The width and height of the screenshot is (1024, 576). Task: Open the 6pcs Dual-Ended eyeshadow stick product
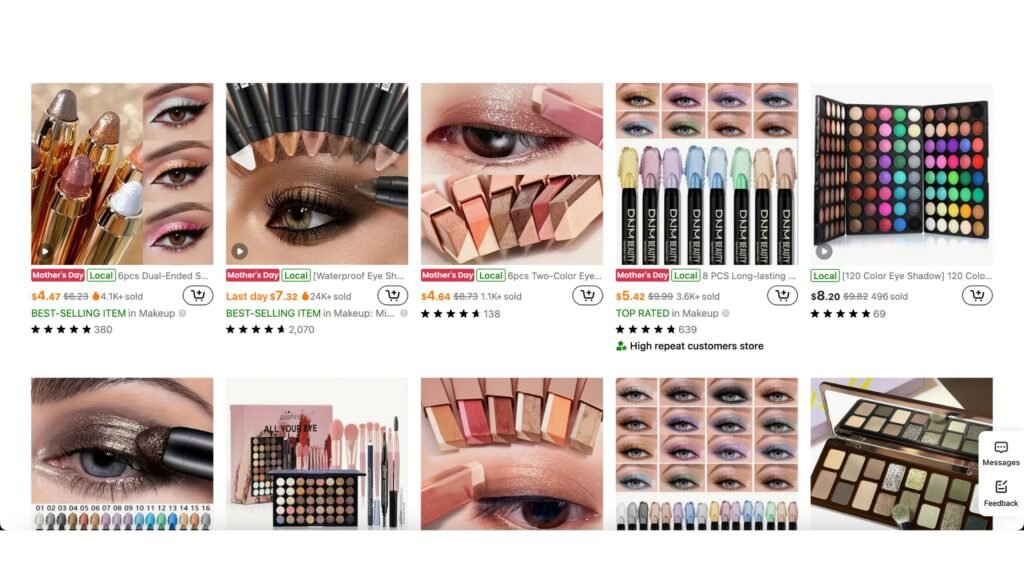coord(122,173)
